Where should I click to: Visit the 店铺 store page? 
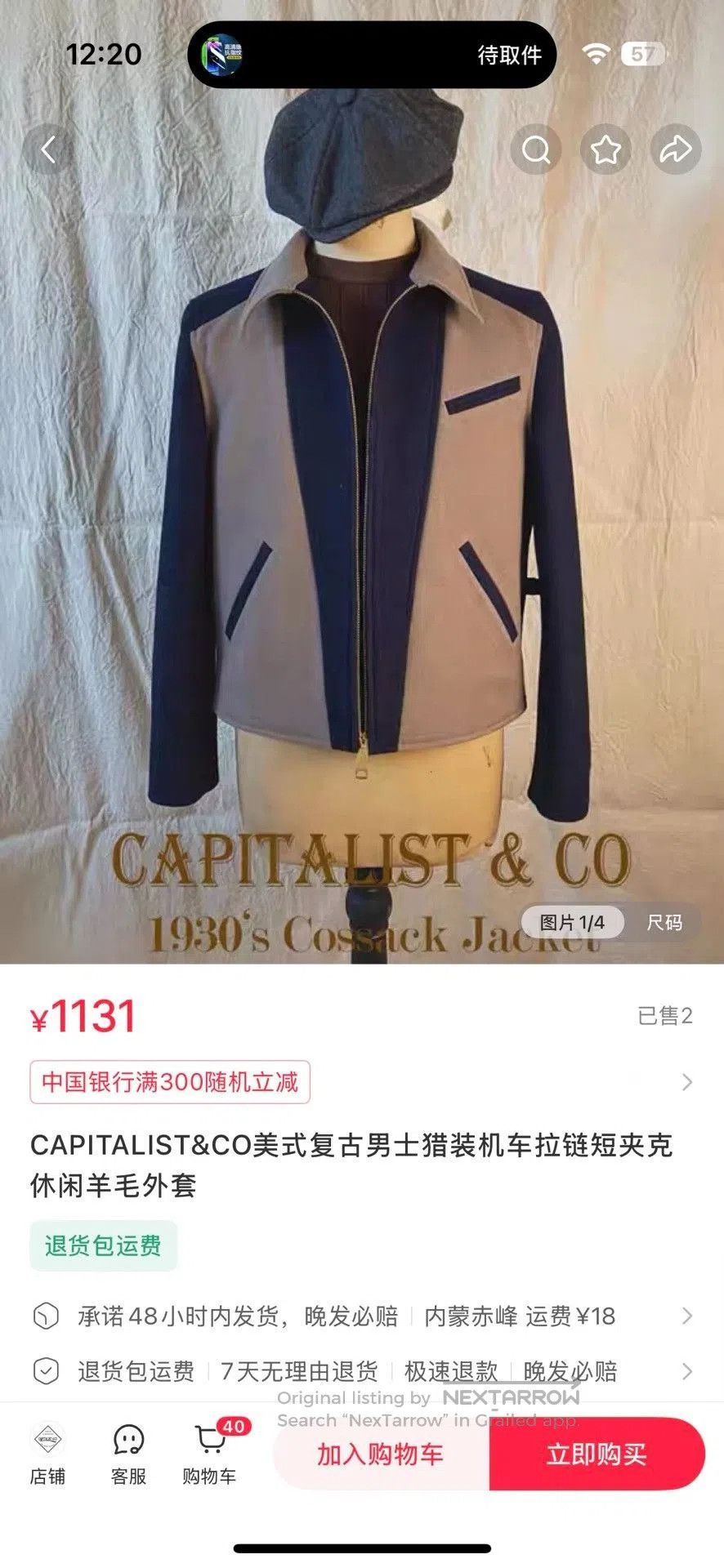pyautogui.click(x=47, y=1454)
